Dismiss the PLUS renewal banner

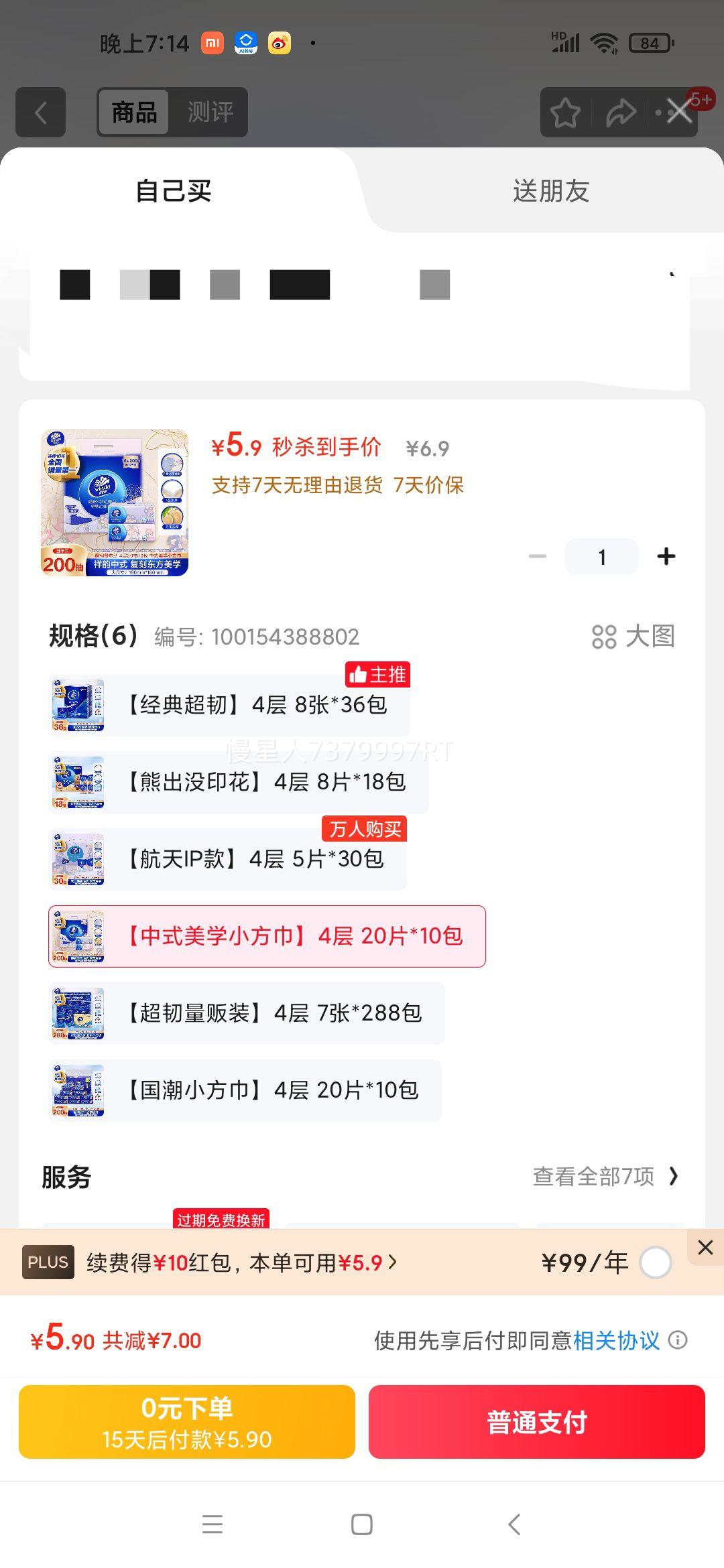click(705, 1248)
